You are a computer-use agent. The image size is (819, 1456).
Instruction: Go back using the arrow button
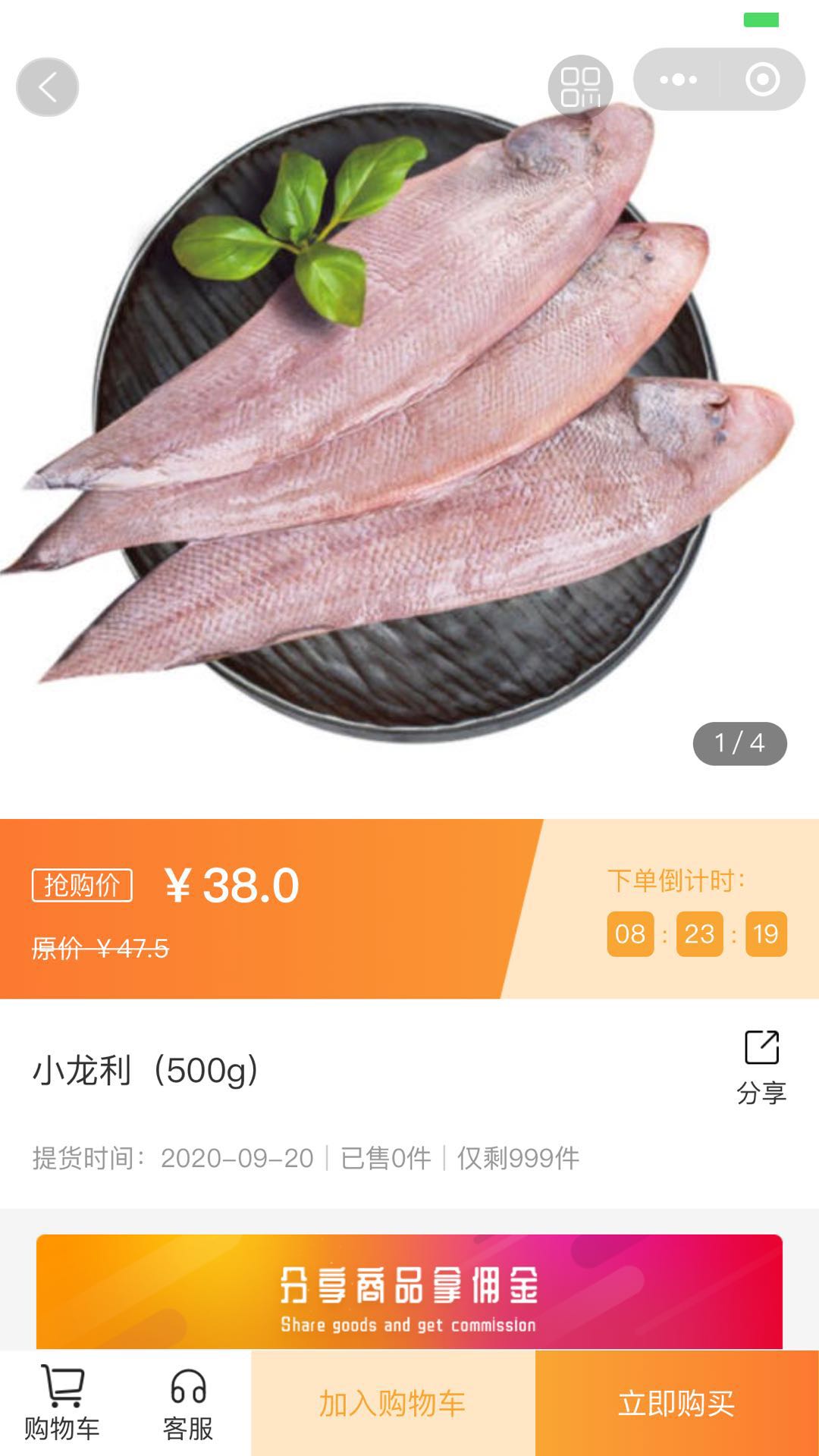(47, 87)
